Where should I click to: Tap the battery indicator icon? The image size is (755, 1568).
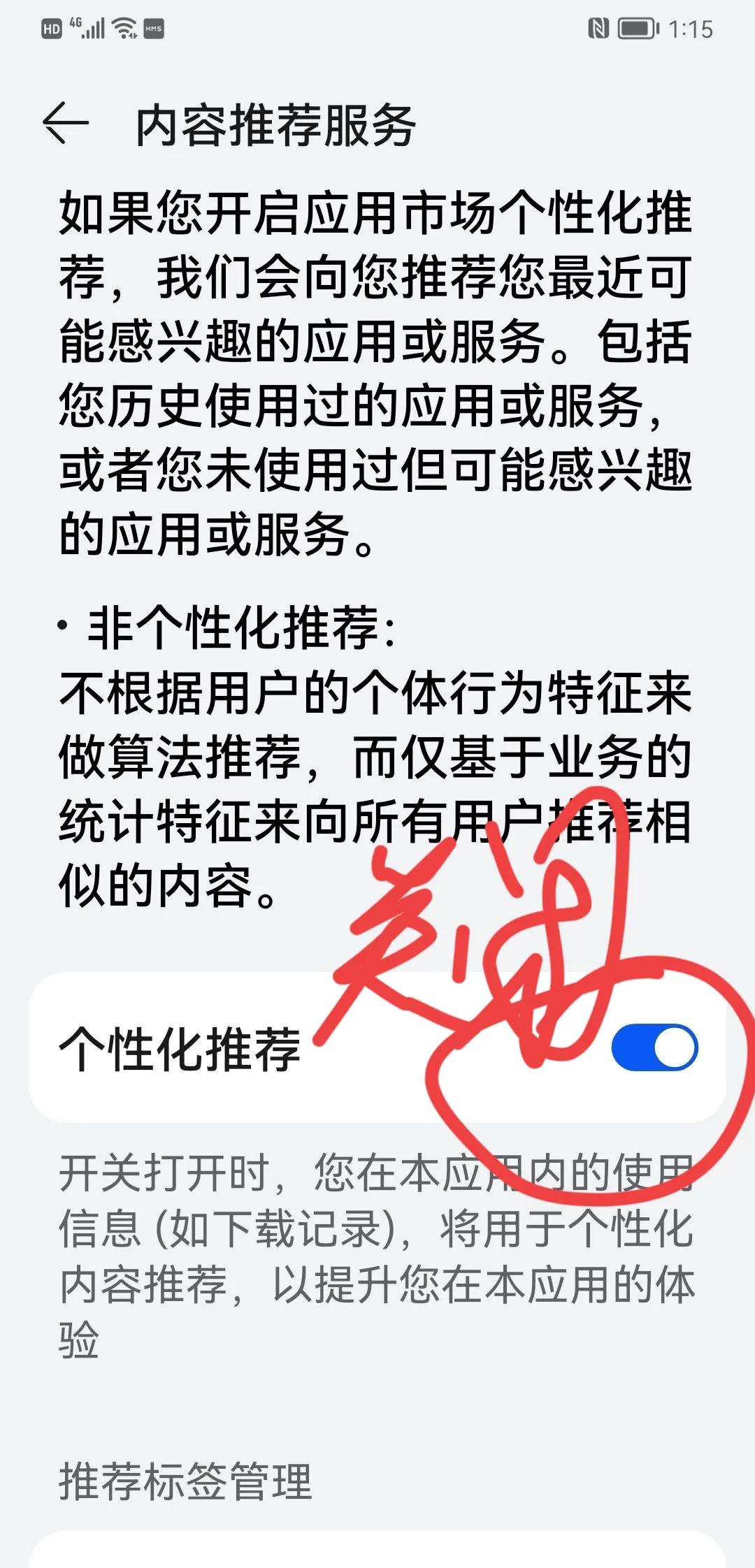pos(635,28)
